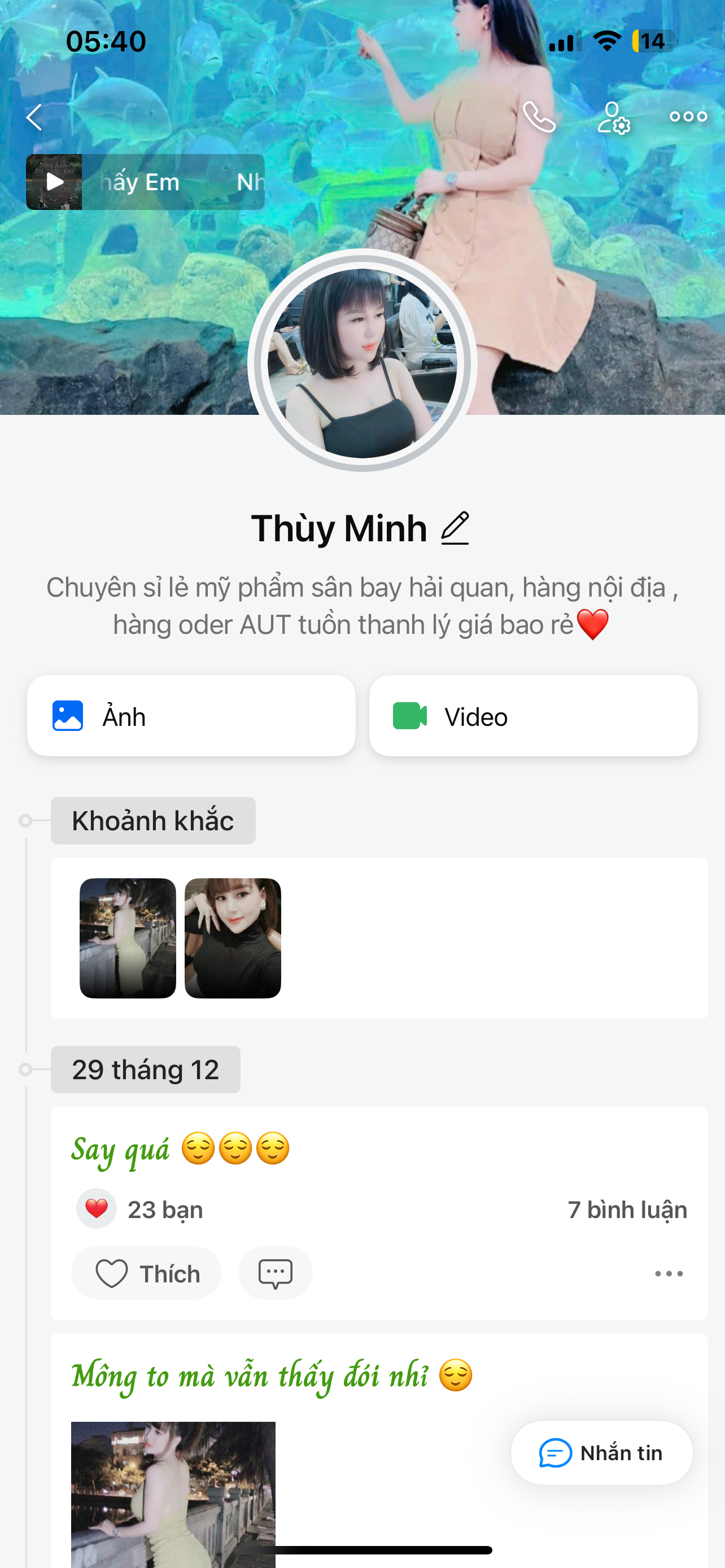Open more options for "Say quá" post

pyautogui.click(x=669, y=1273)
